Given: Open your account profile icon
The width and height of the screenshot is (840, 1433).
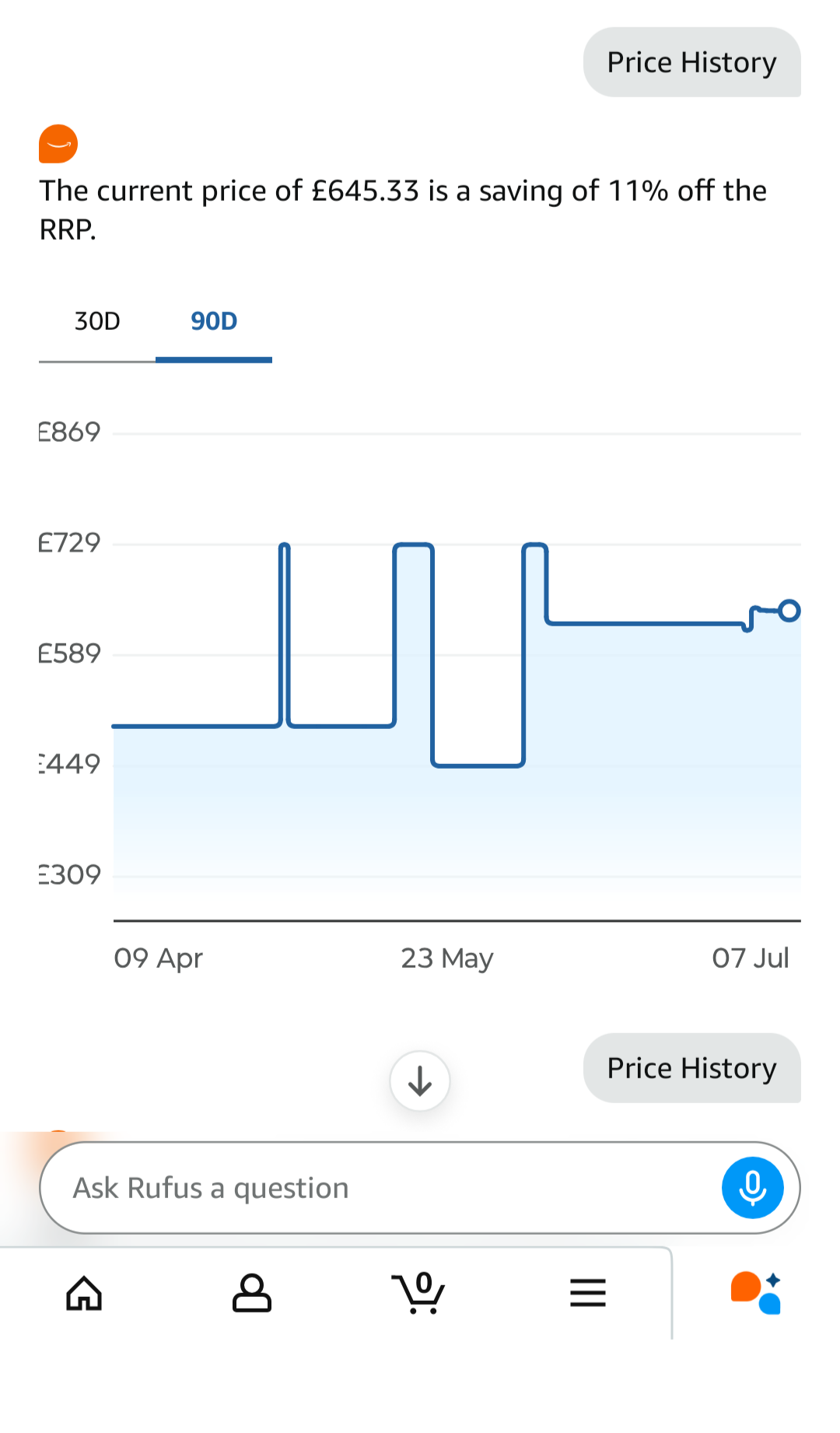Looking at the screenshot, I should coord(252,1293).
